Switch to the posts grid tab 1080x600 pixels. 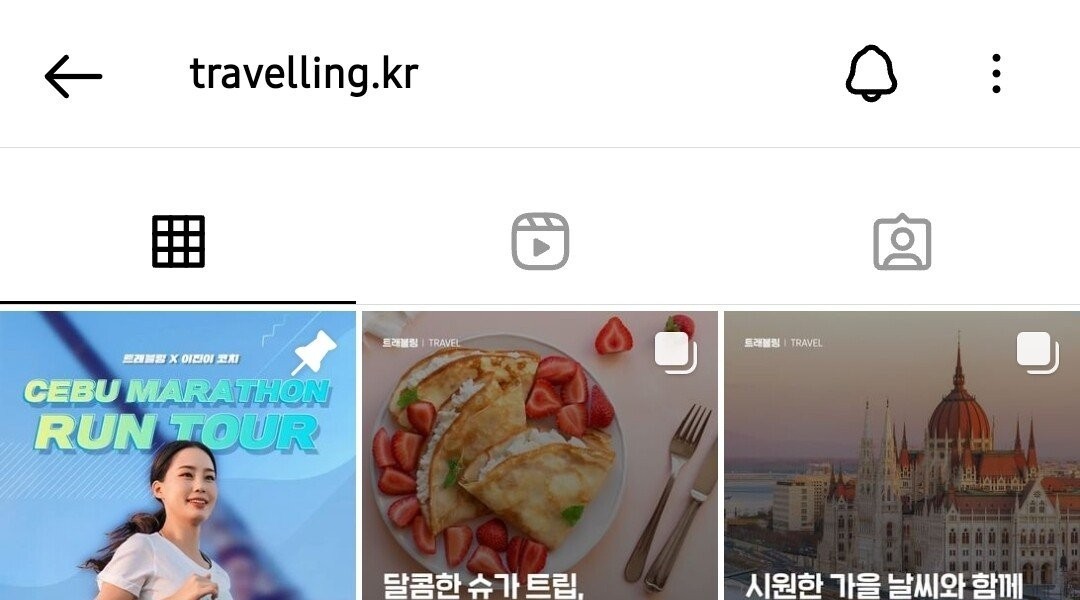178,242
